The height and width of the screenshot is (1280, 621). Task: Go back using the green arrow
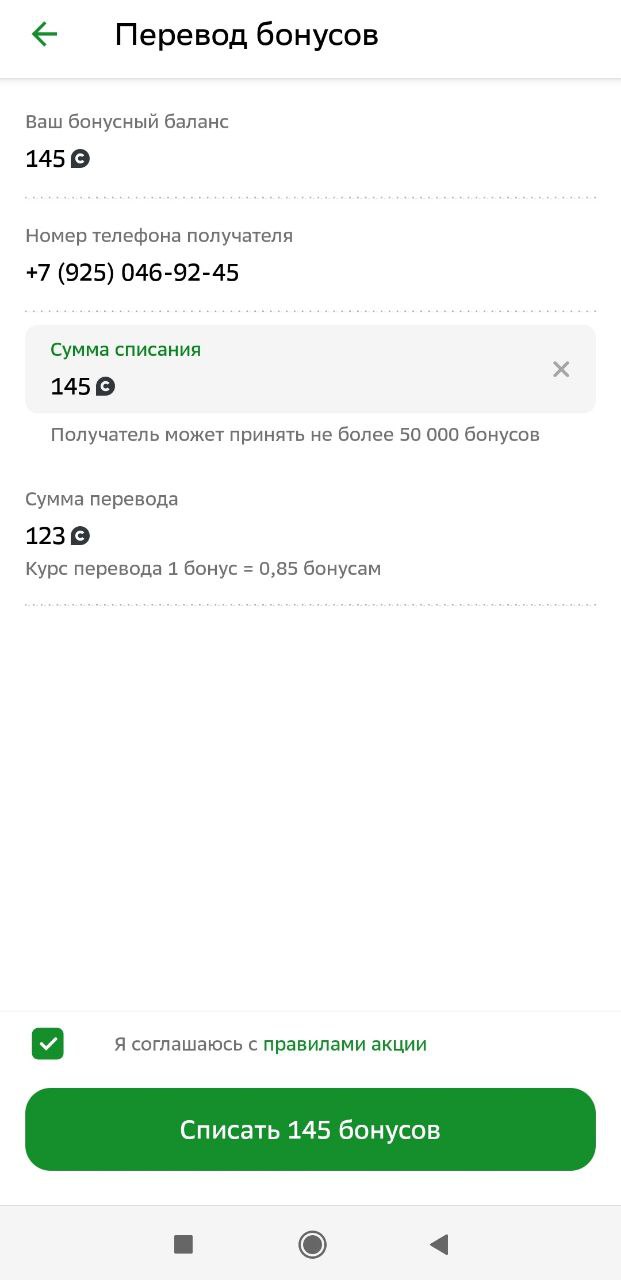tap(45, 35)
